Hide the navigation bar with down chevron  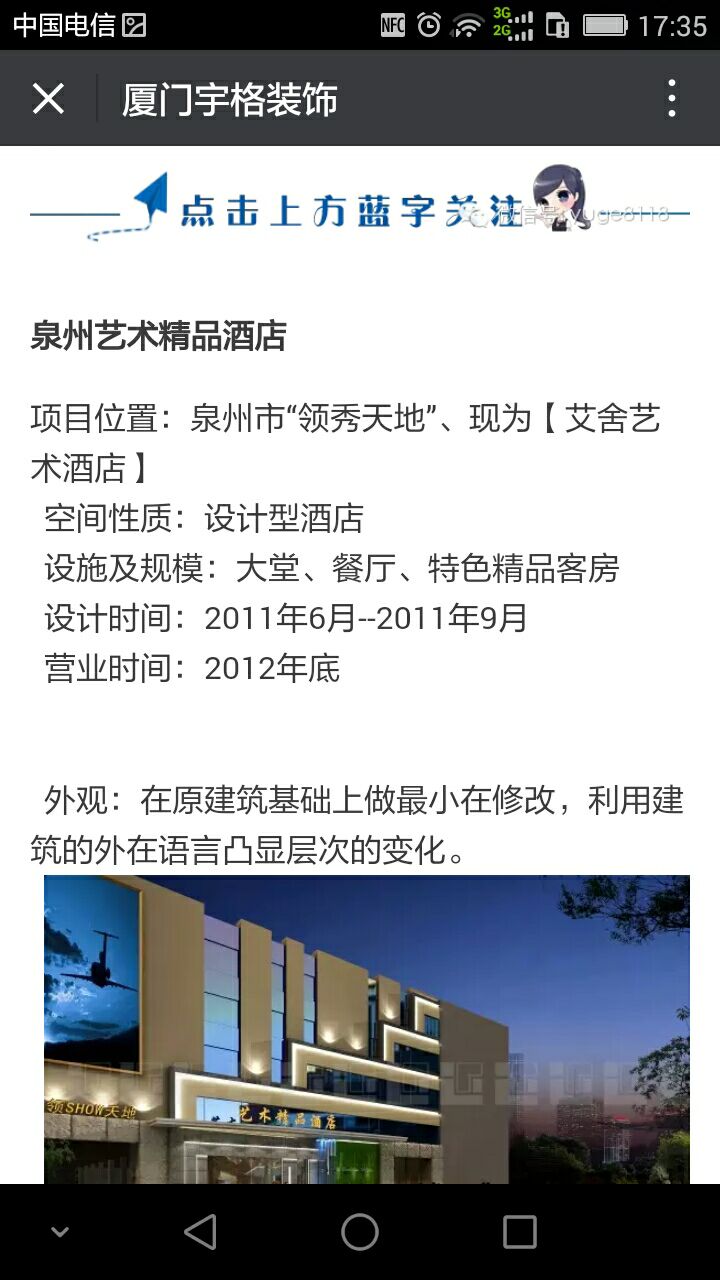(60, 1232)
